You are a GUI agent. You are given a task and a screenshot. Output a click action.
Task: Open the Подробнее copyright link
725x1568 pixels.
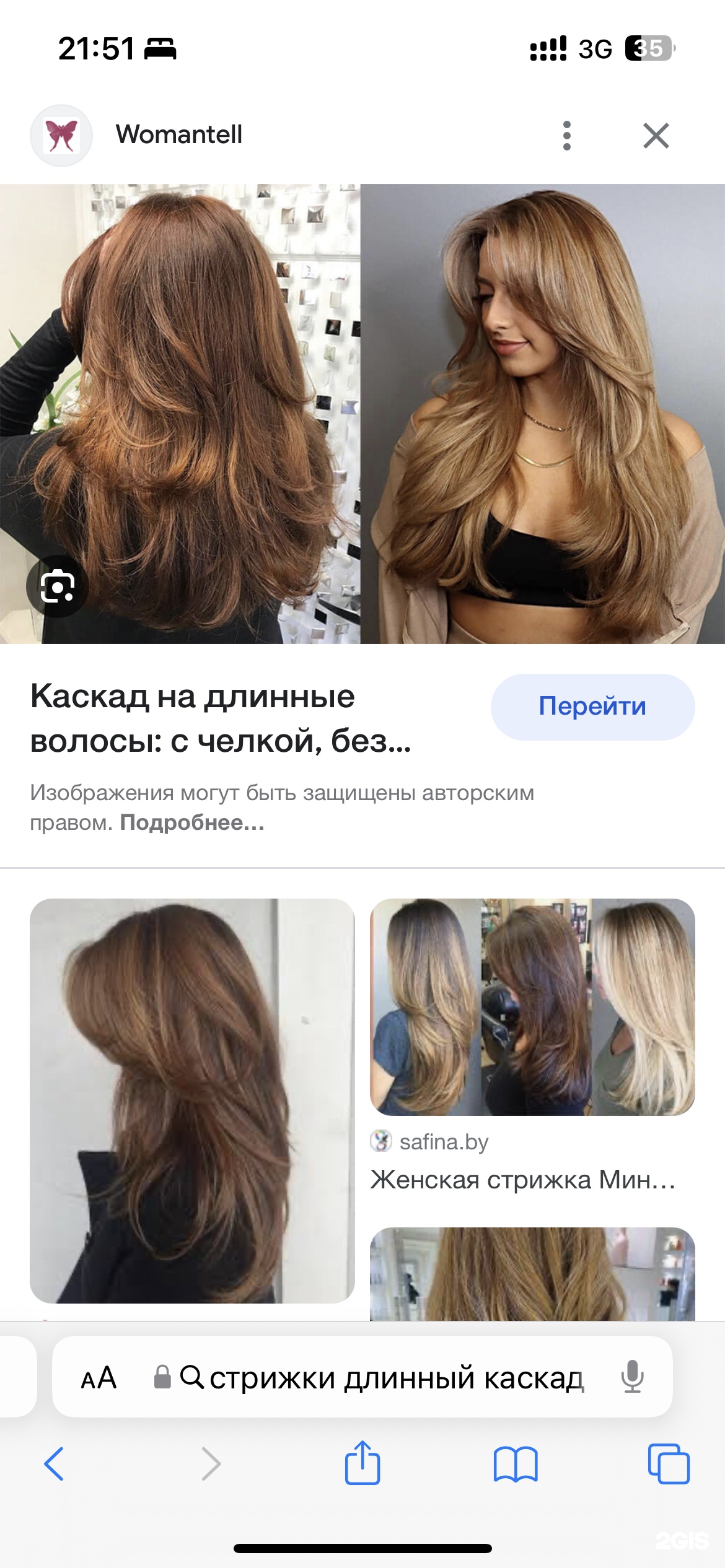[192, 823]
